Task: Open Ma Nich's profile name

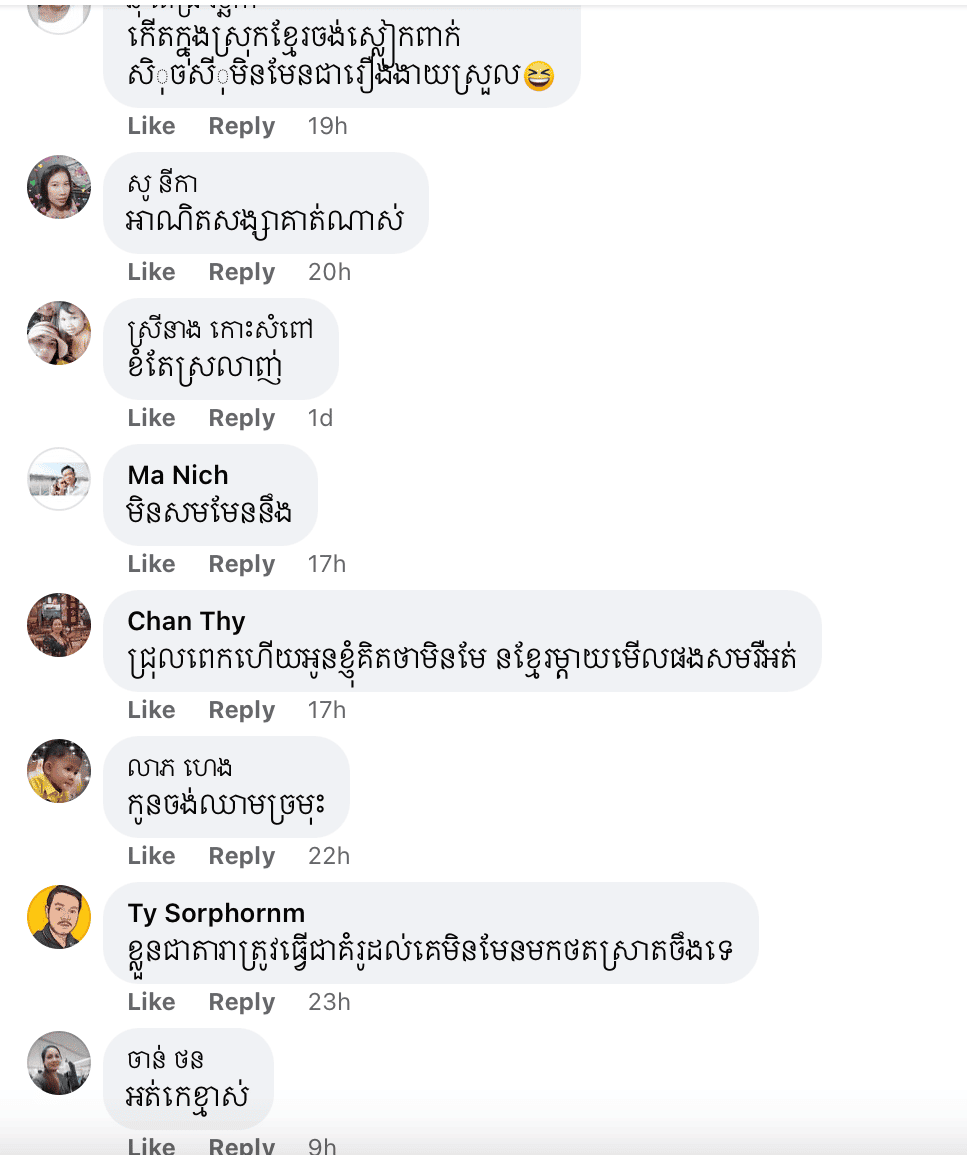Action: tap(178, 475)
